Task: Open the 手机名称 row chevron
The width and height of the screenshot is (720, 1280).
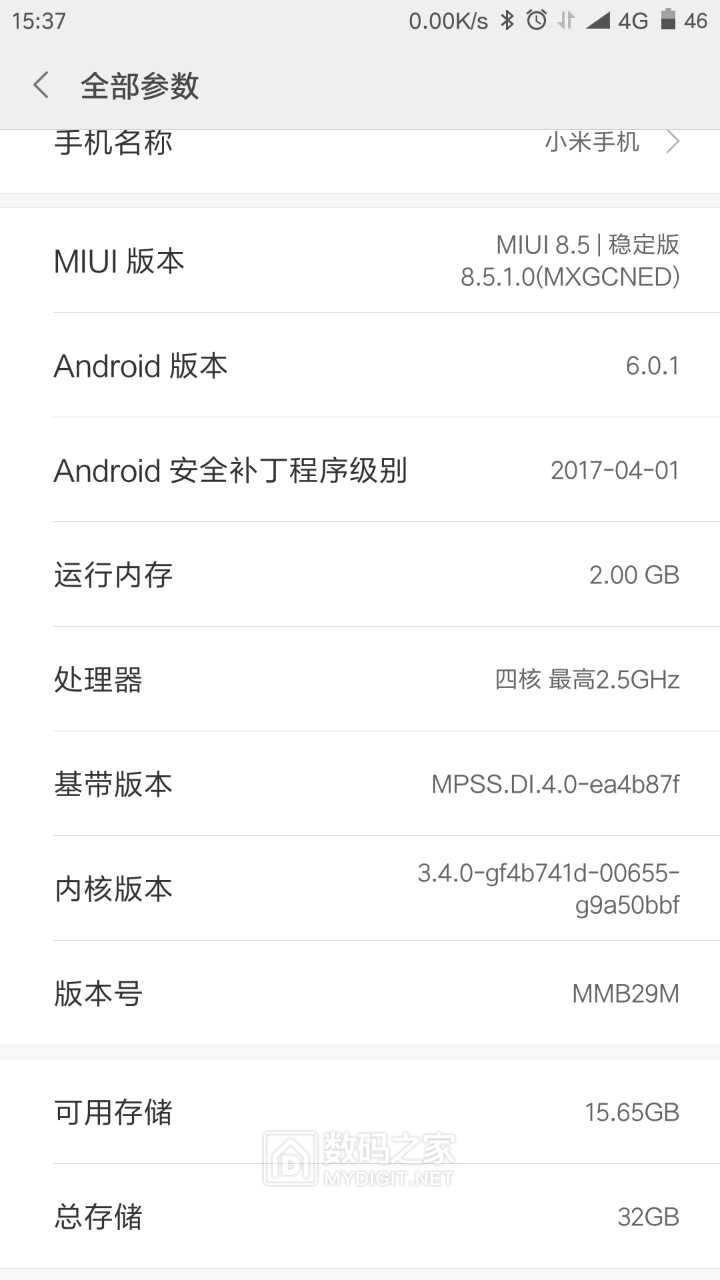Action: (673, 141)
